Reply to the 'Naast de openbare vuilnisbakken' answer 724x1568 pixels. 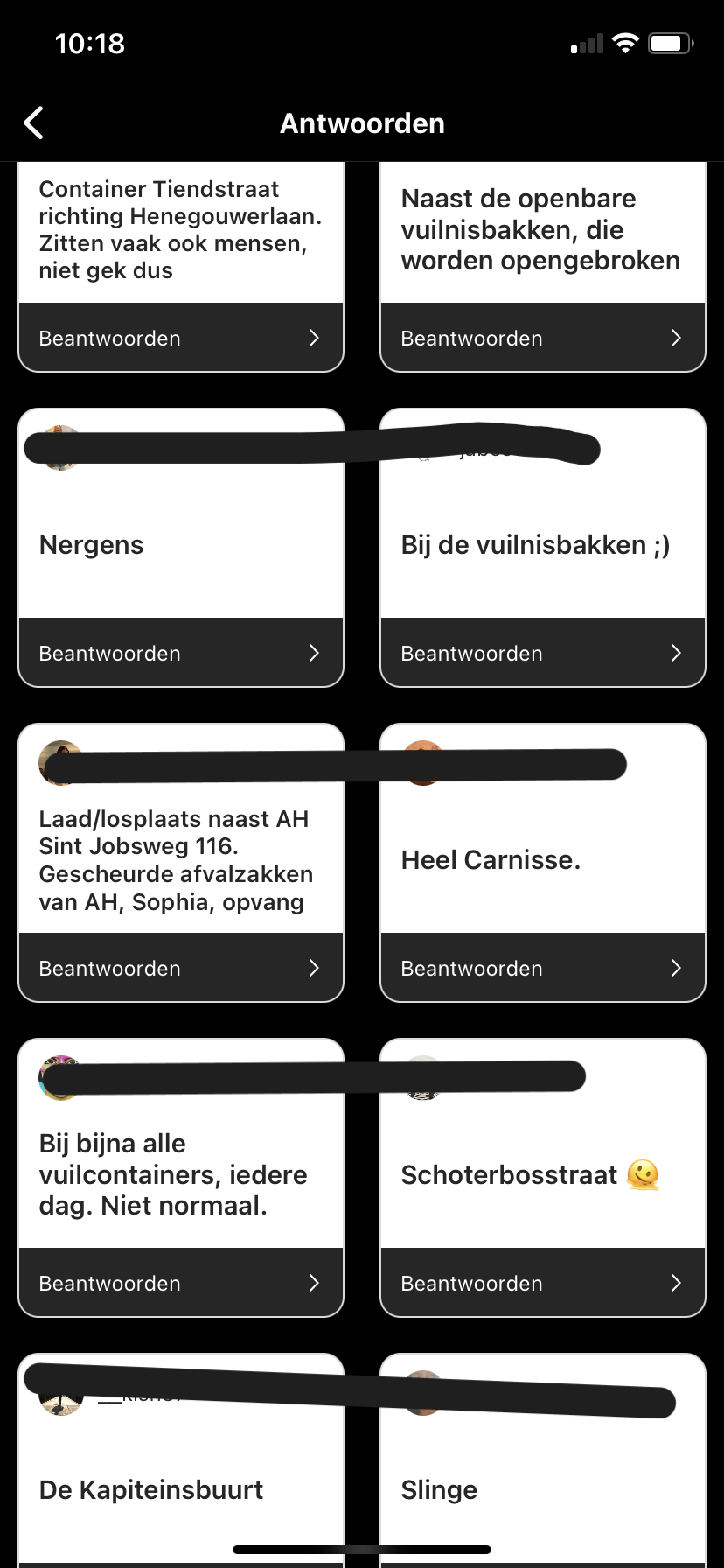tap(542, 338)
